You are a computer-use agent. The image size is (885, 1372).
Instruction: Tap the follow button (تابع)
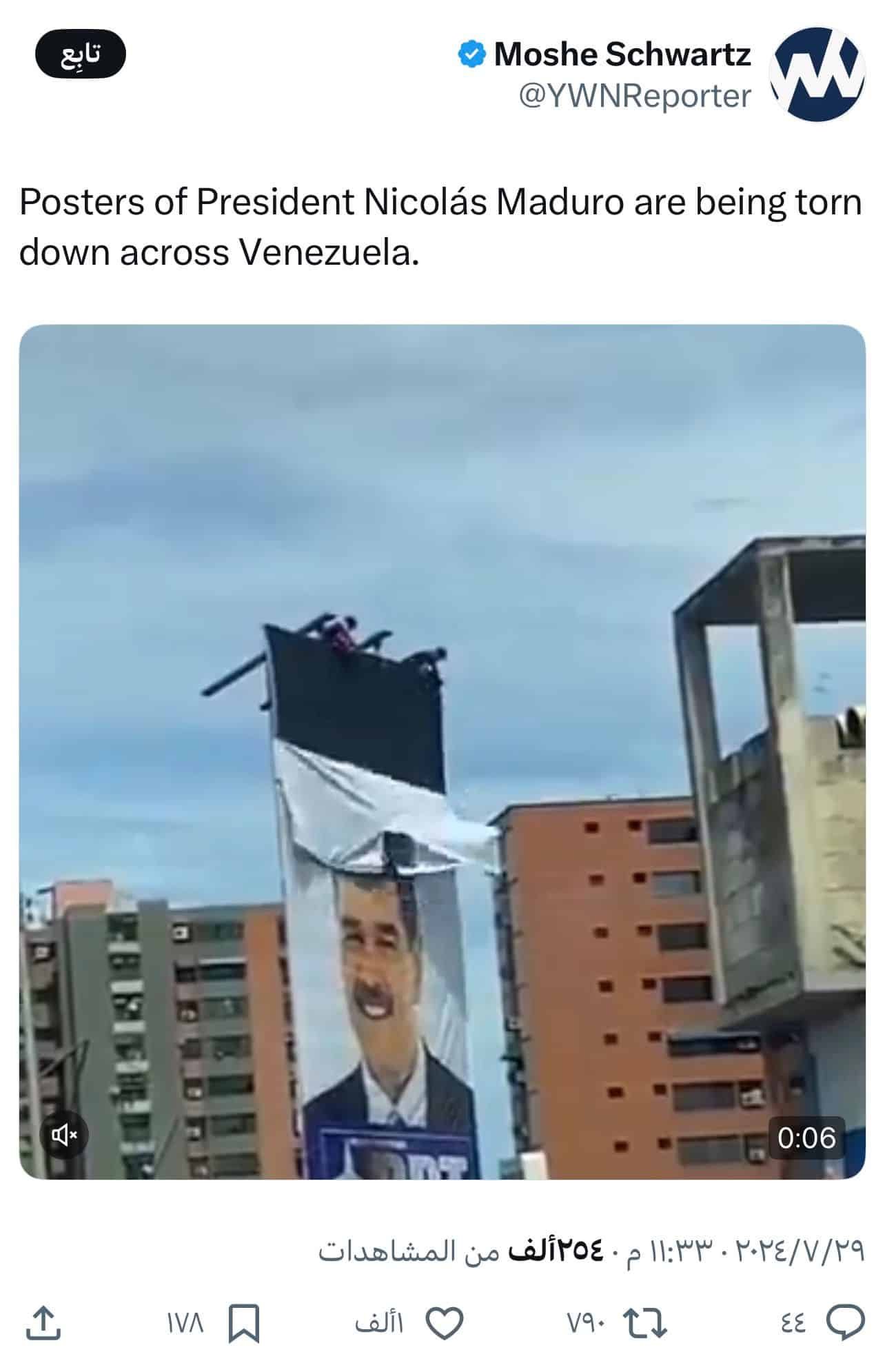[x=80, y=54]
